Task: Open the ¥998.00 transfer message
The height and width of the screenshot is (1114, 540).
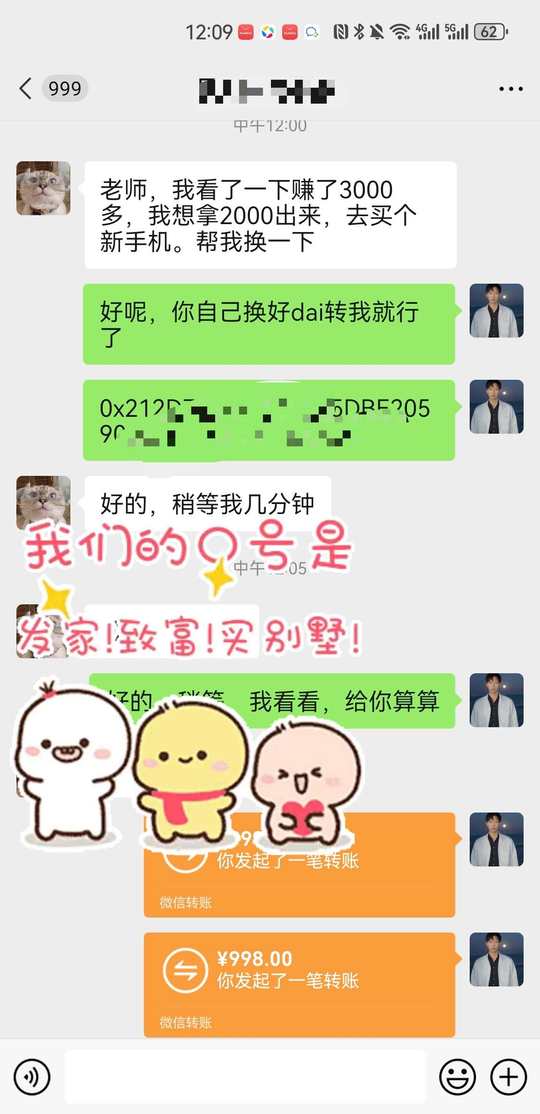Action: click(x=299, y=985)
